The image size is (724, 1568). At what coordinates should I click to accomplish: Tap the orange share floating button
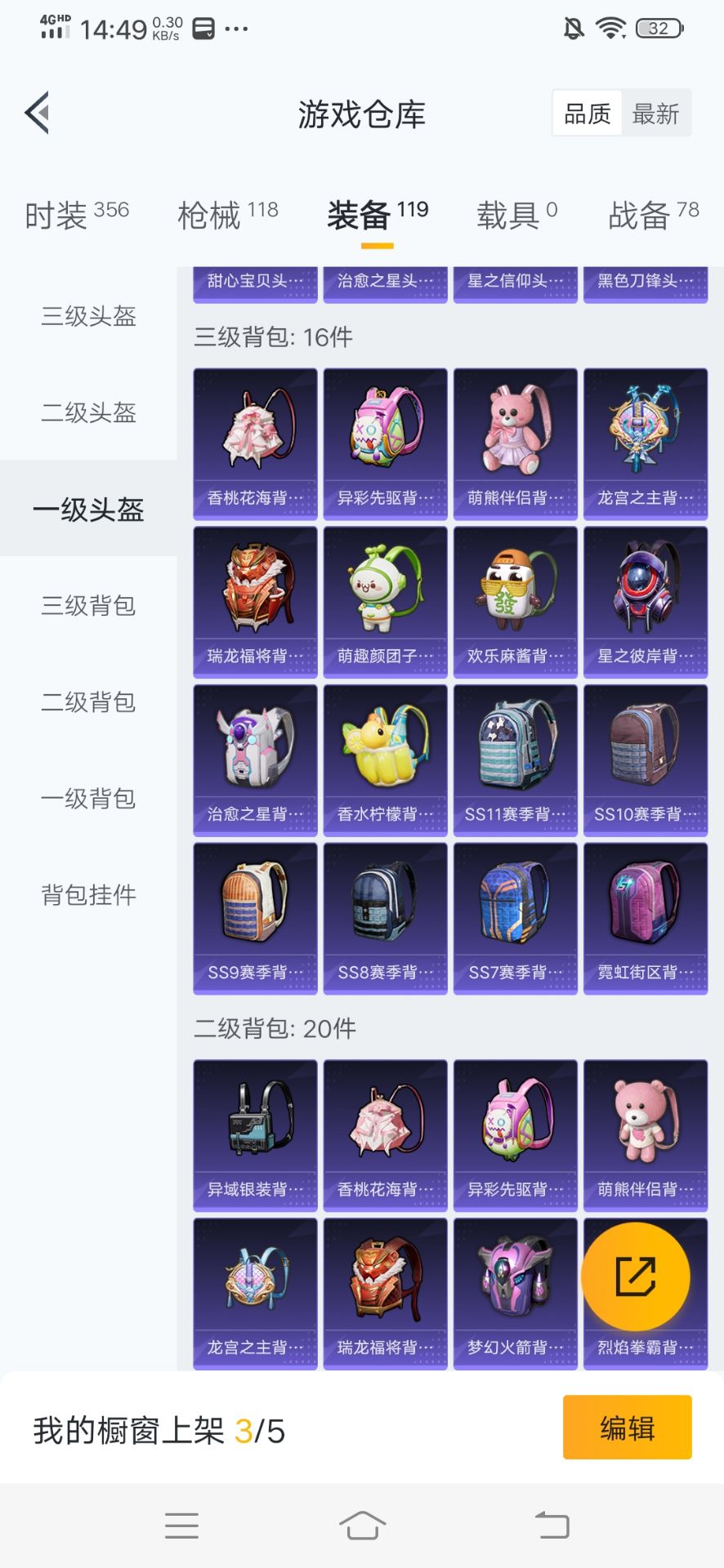point(636,1276)
